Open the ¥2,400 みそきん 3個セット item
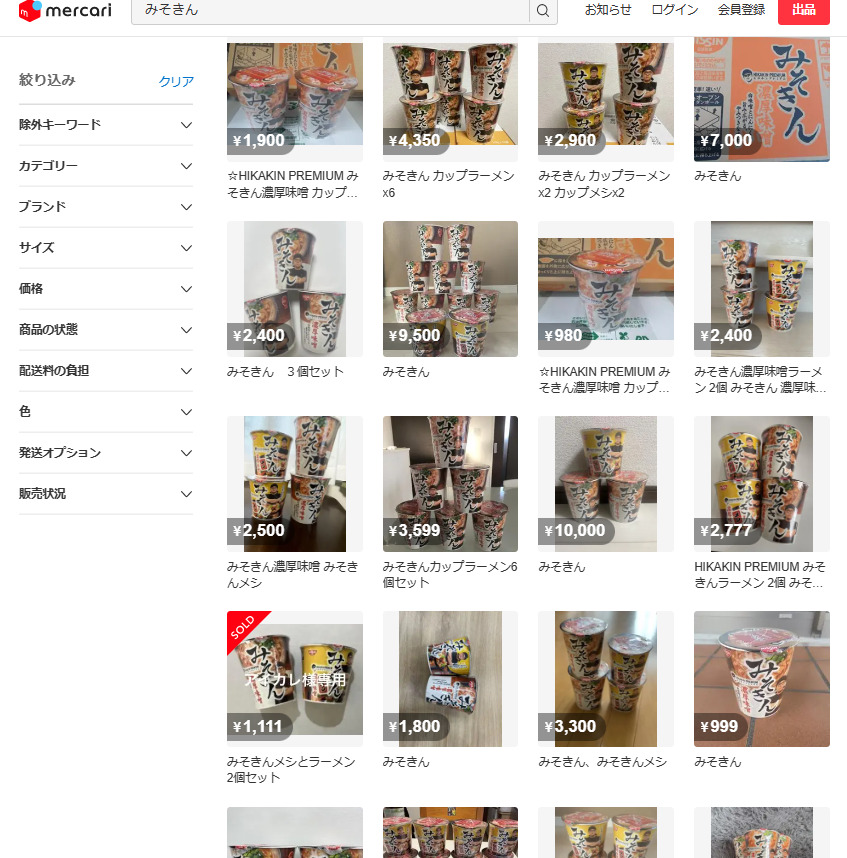 click(x=294, y=290)
